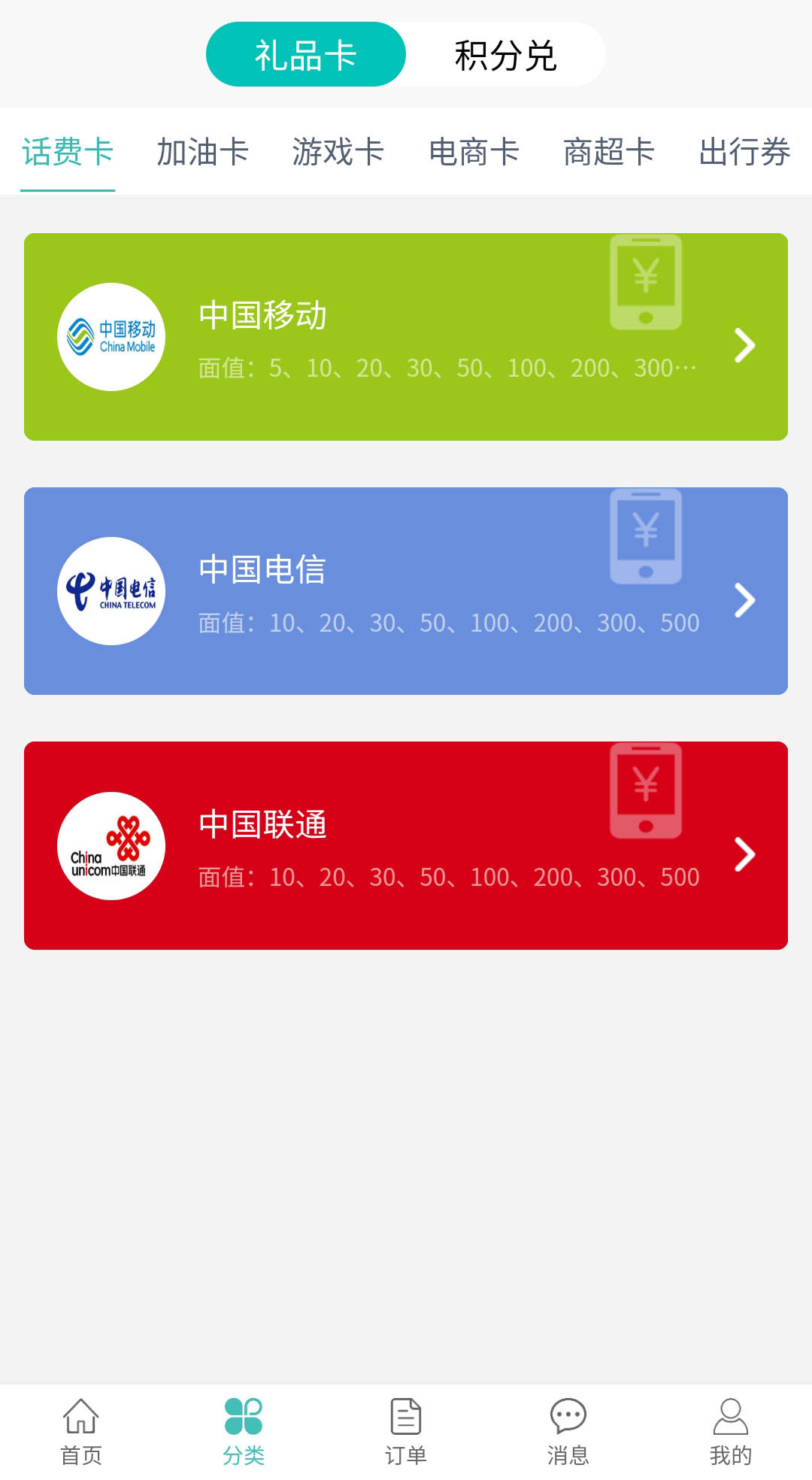The image size is (812, 1480).
Task: Select the 礼品卡 segment
Action: coord(306,55)
